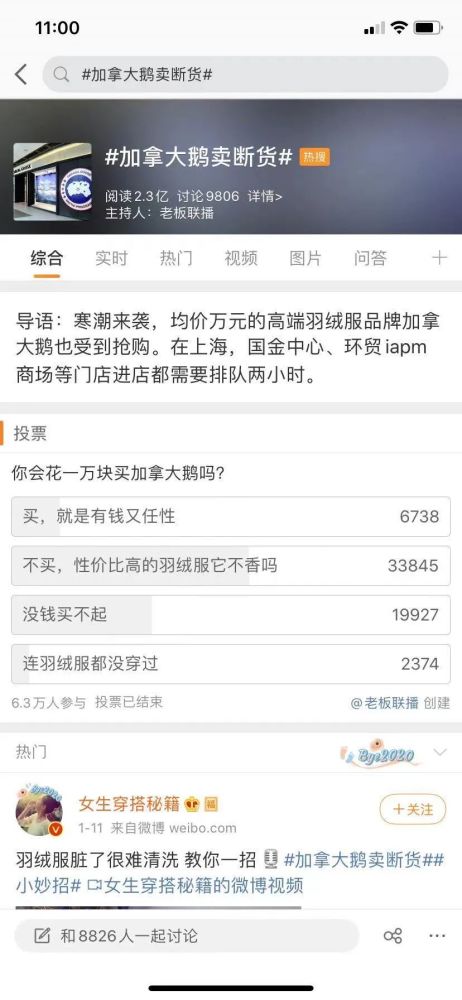Open the plus icon for more tabs

(440, 258)
